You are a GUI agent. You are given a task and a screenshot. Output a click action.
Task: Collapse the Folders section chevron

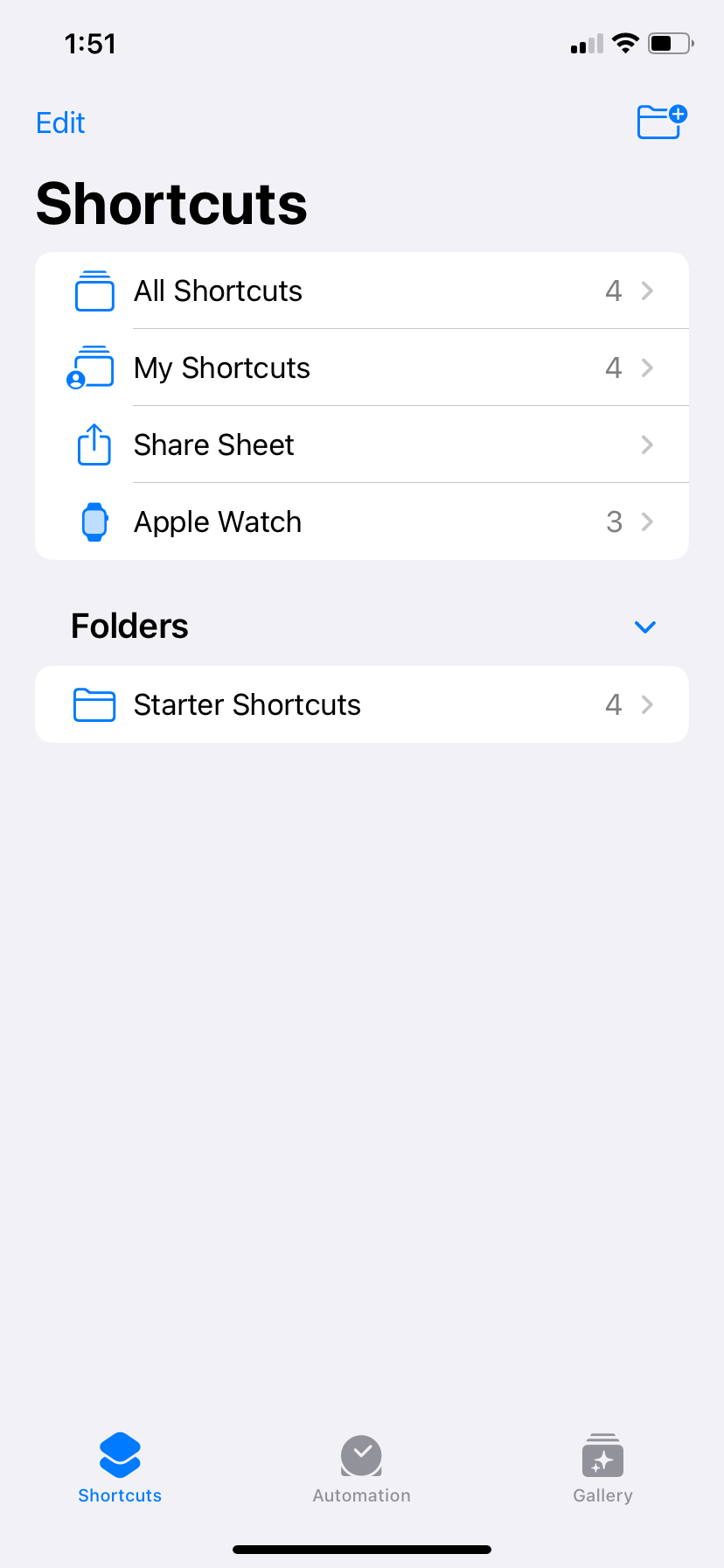[x=644, y=626]
